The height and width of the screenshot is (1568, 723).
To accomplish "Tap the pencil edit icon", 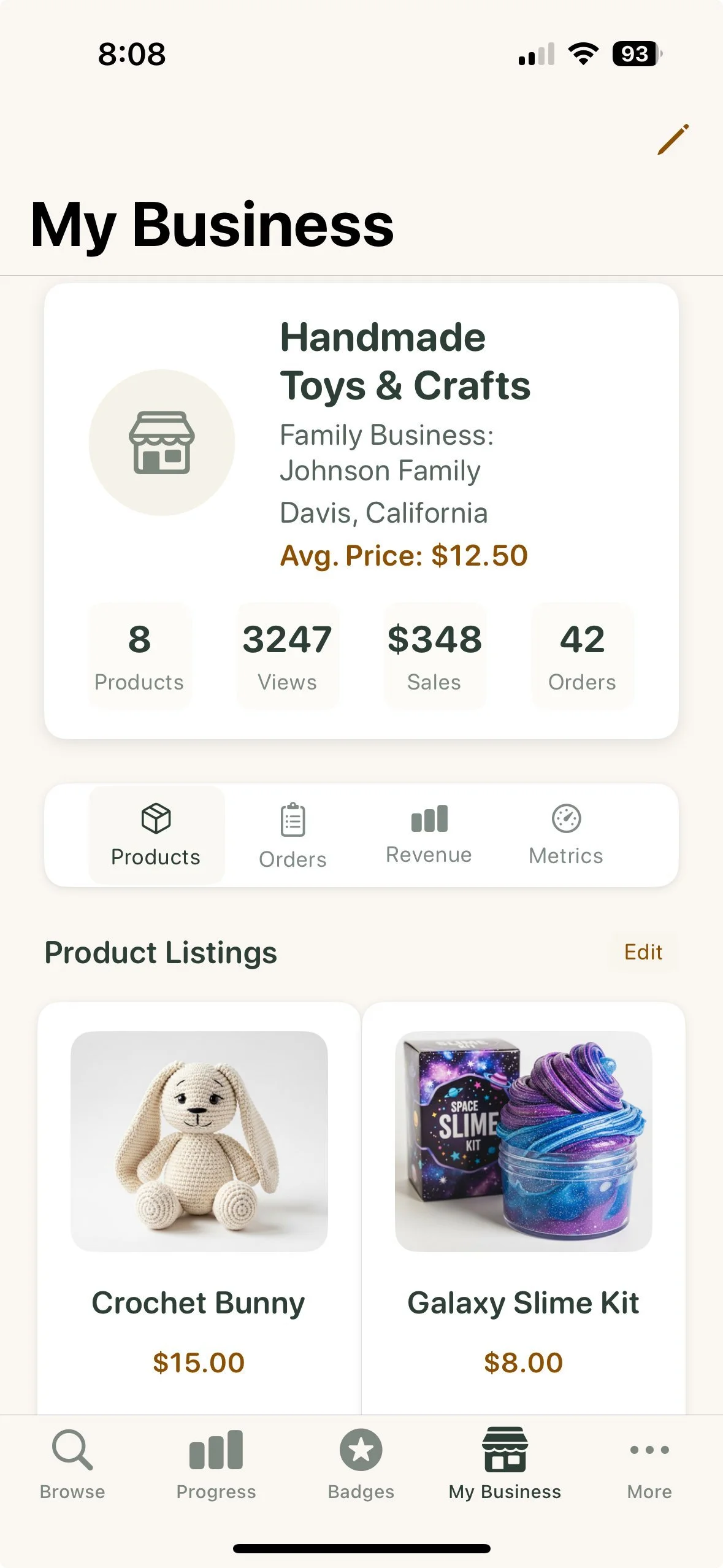I will tap(673, 139).
